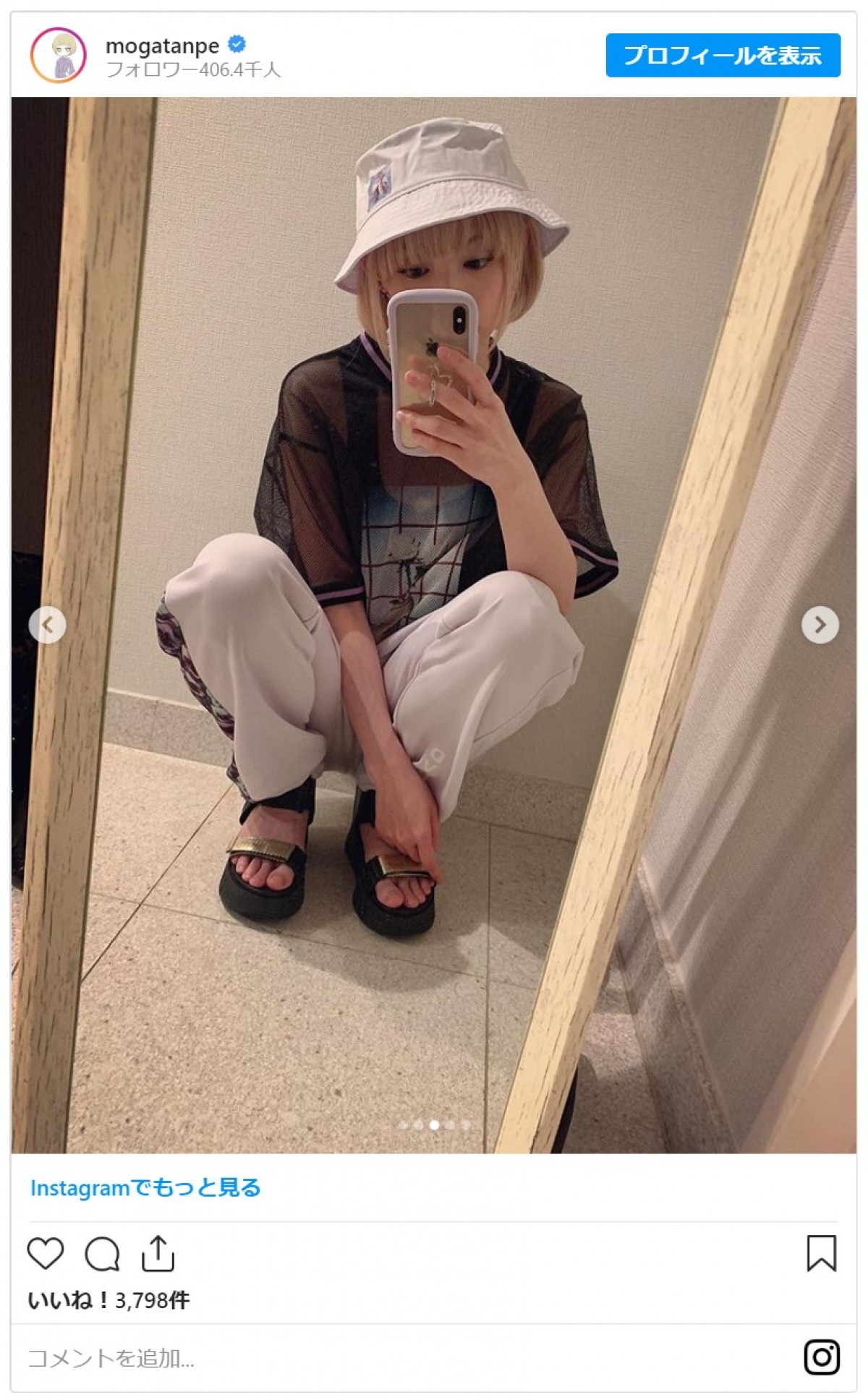Tap the プロフィールを表示 button
The height and width of the screenshot is (1400, 868).
click(723, 55)
